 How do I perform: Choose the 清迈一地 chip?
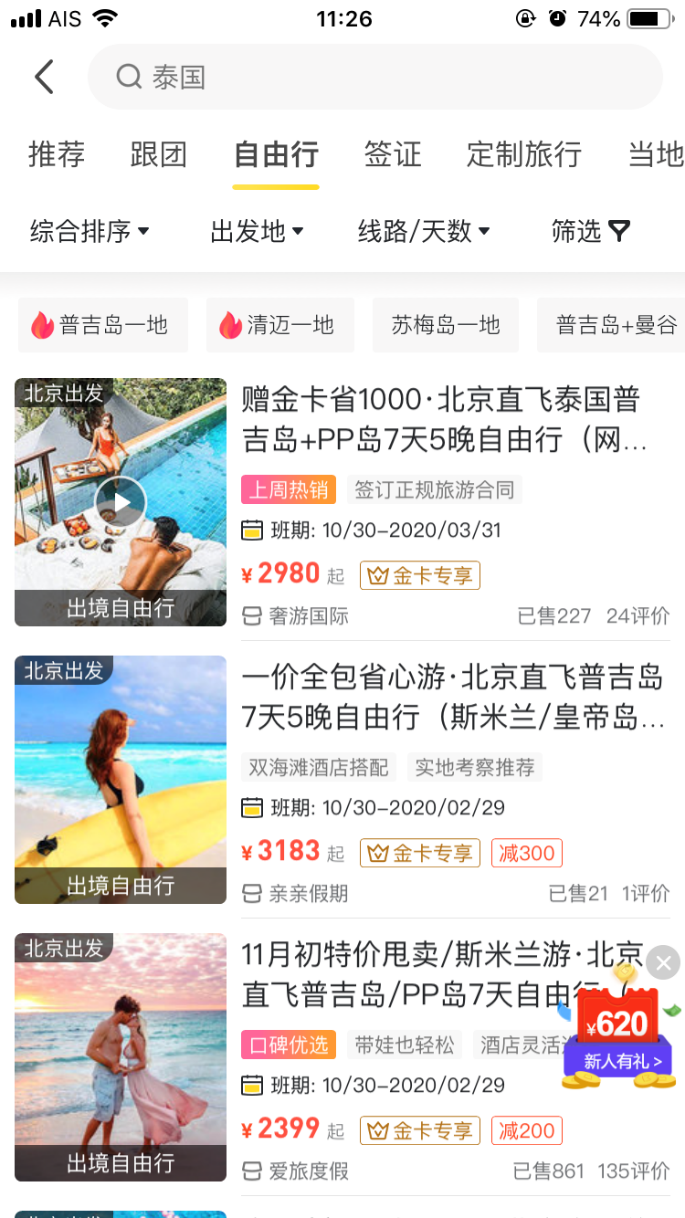tap(280, 325)
